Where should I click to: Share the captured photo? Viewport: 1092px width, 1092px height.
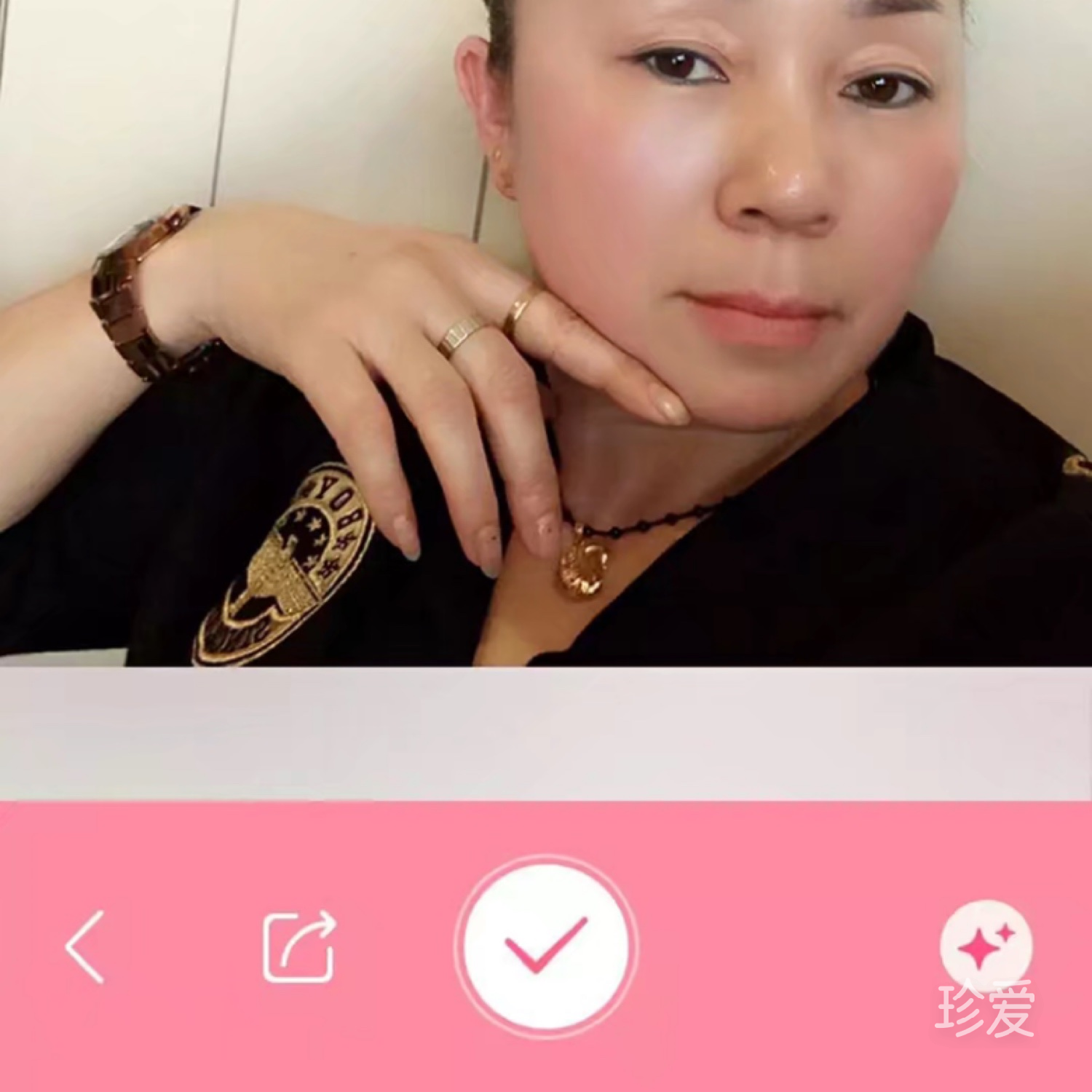(298, 947)
